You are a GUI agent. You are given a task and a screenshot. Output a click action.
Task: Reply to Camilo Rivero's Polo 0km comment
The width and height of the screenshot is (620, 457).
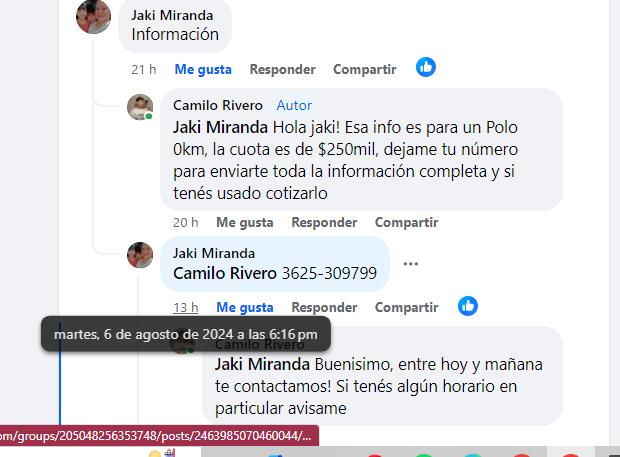tap(324, 221)
